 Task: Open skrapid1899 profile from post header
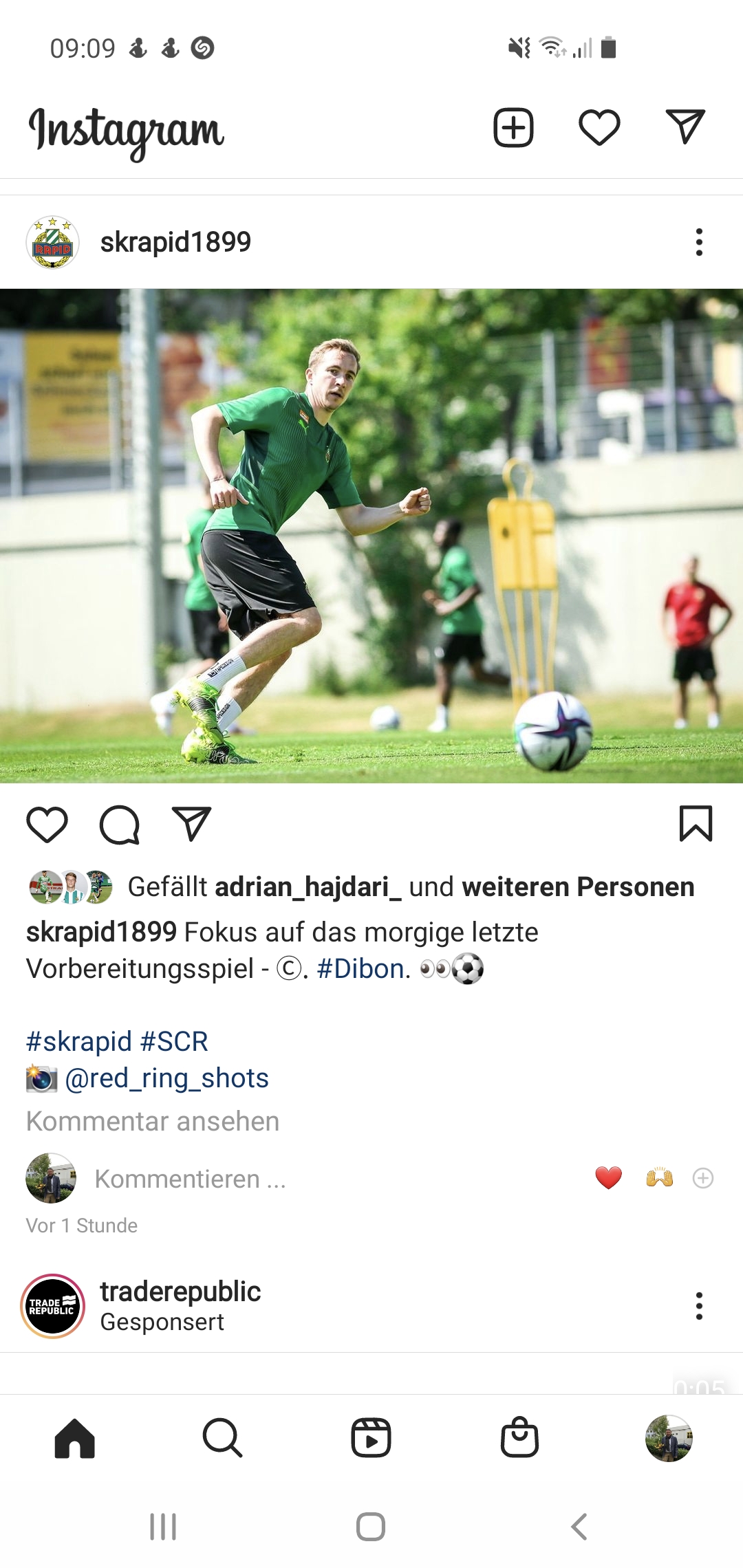point(175,242)
